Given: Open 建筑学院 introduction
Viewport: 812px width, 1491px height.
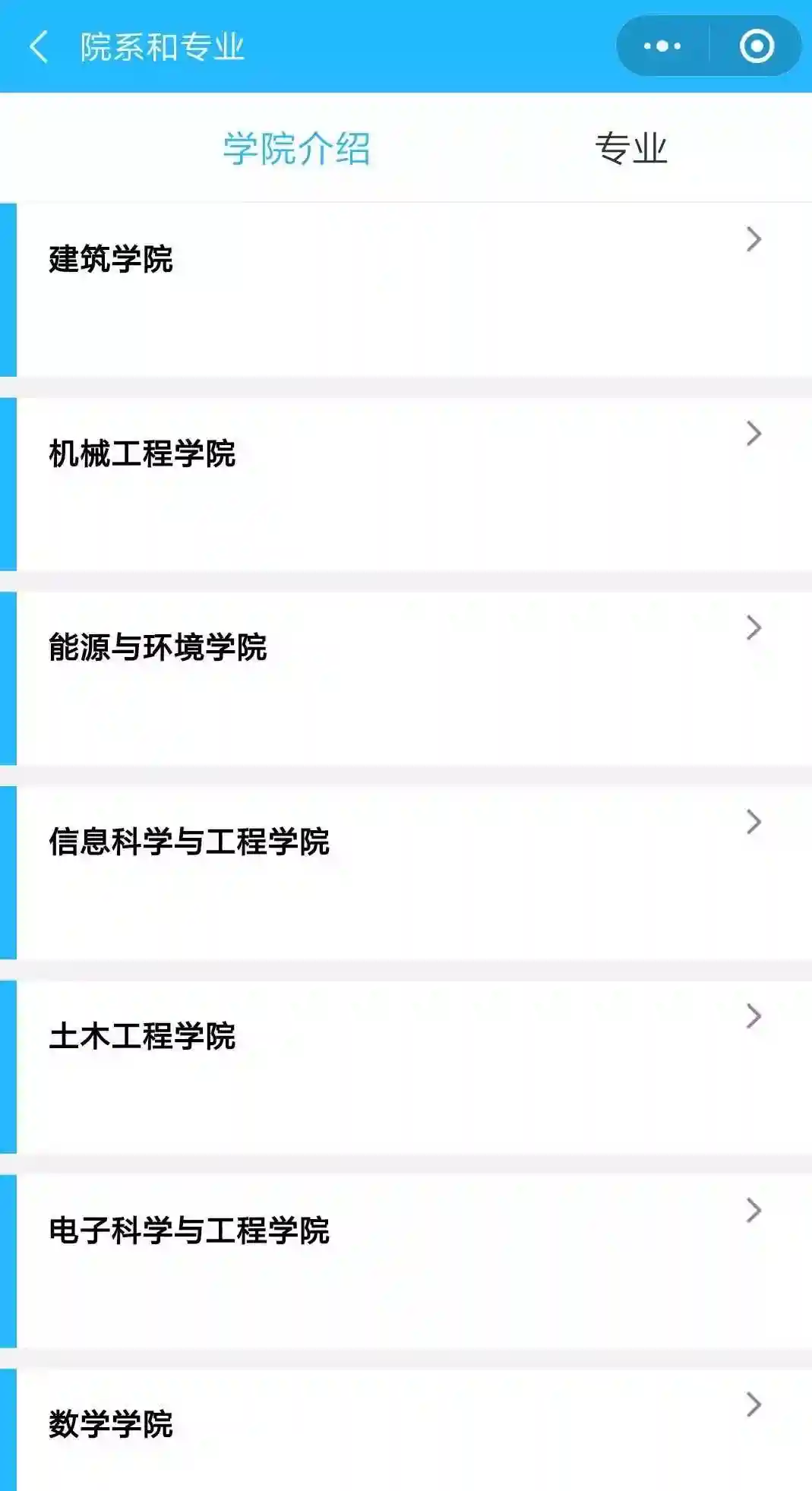Looking at the screenshot, I should (x=406, y=289).
